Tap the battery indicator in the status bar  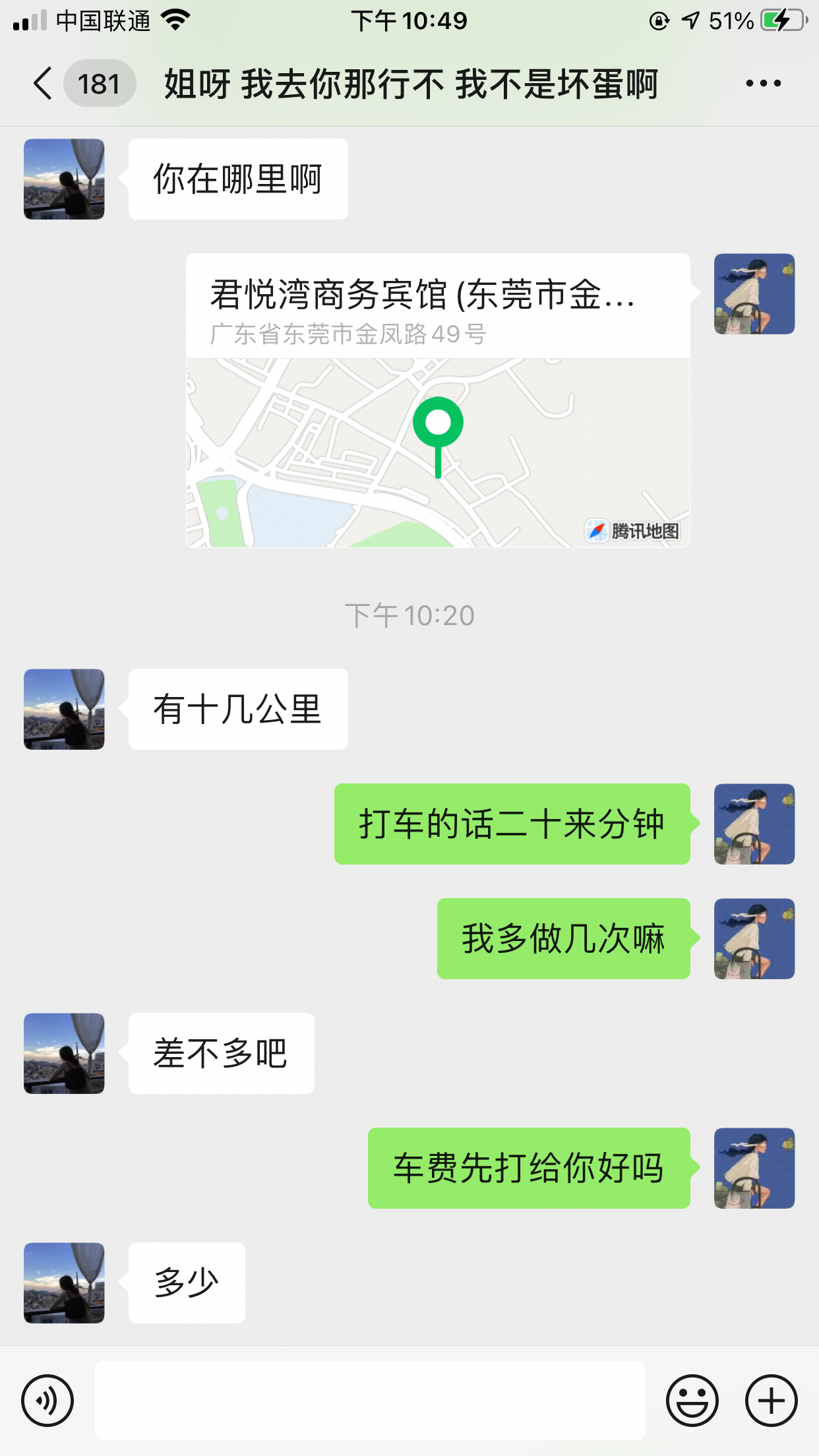coord(781,20)
